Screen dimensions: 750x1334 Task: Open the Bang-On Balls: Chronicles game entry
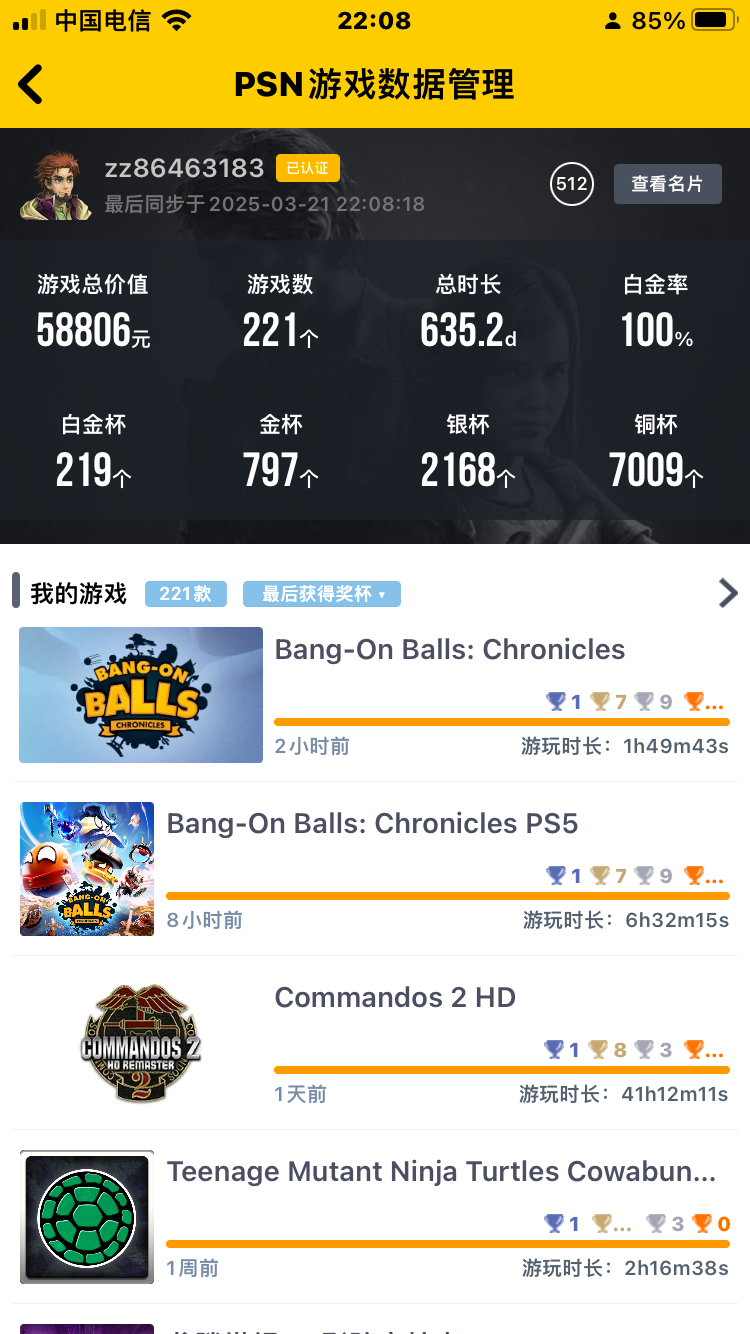coord(450,650)
